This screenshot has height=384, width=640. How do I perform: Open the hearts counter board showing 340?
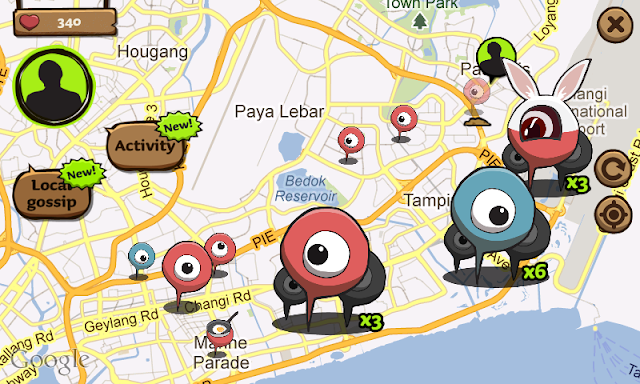[x=65, y=22]
